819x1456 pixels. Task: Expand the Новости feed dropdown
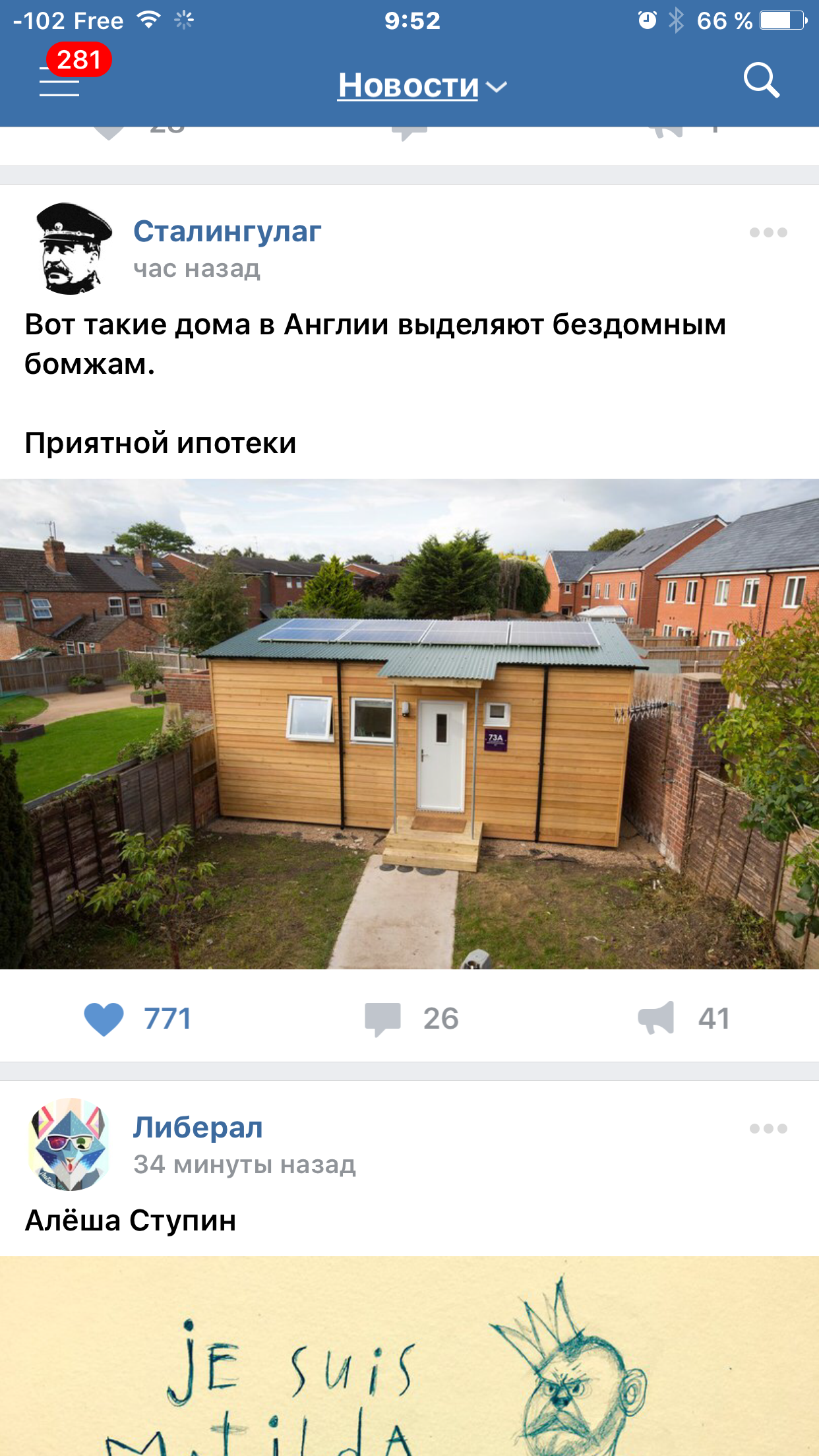click(422, 86)
